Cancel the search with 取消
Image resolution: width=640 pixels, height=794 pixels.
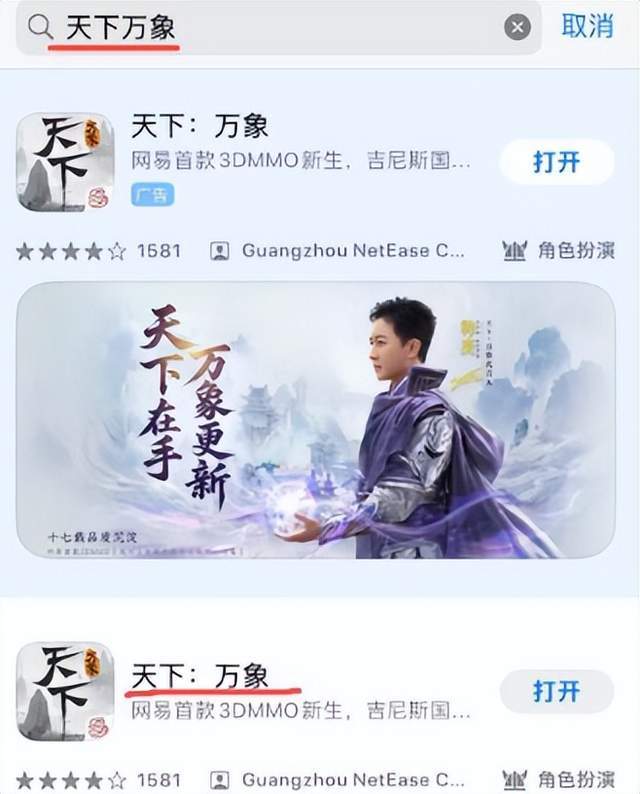[x=587, y=27]
